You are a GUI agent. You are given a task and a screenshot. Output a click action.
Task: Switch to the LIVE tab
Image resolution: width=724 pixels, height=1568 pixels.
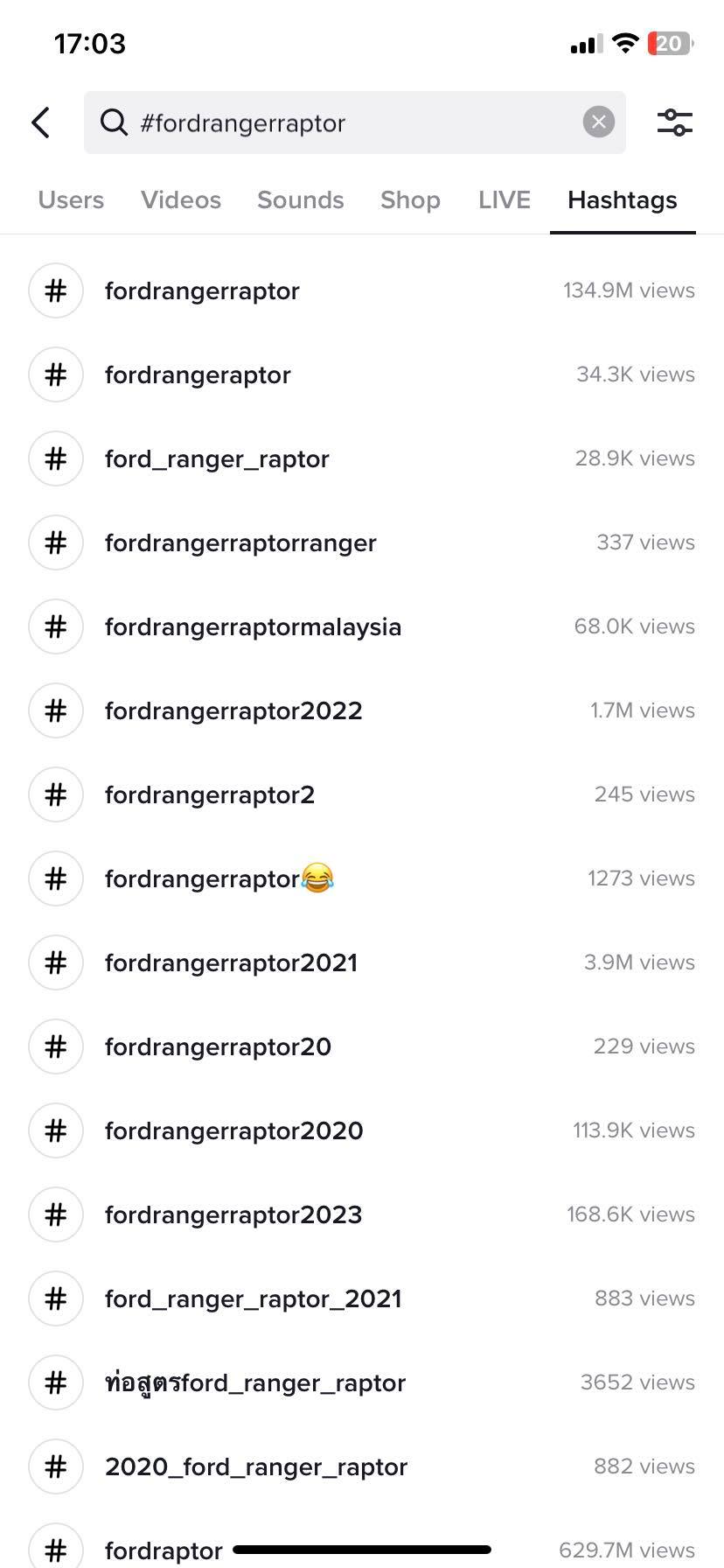pyautogui.click(x=505, y=200)
